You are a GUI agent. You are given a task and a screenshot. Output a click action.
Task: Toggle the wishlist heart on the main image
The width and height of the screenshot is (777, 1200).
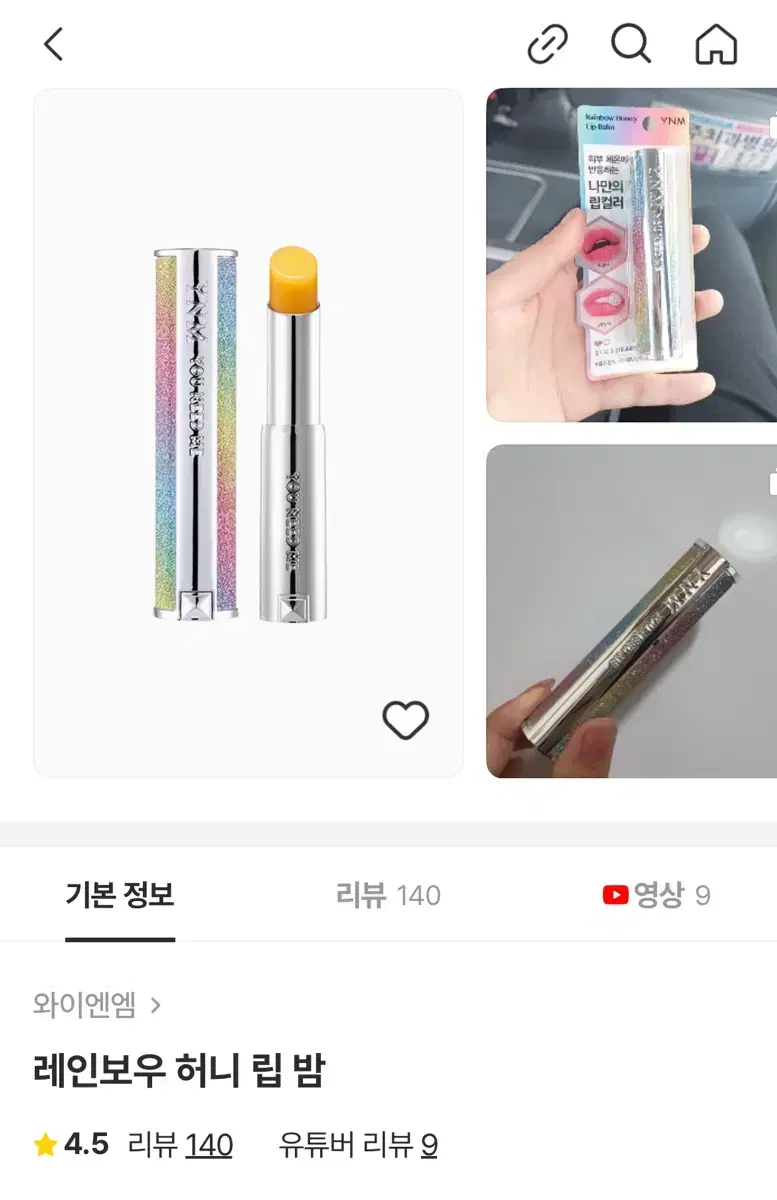tap(406, 720)
